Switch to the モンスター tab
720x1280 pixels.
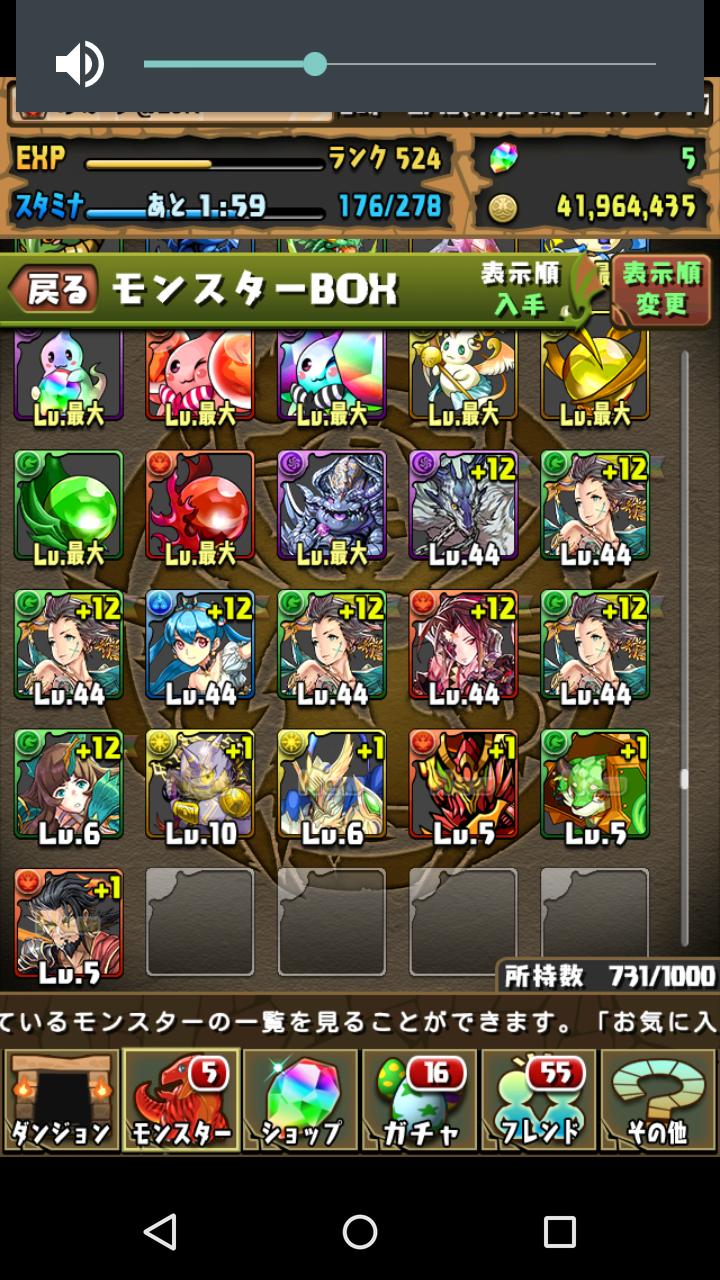click(180, 1101)
